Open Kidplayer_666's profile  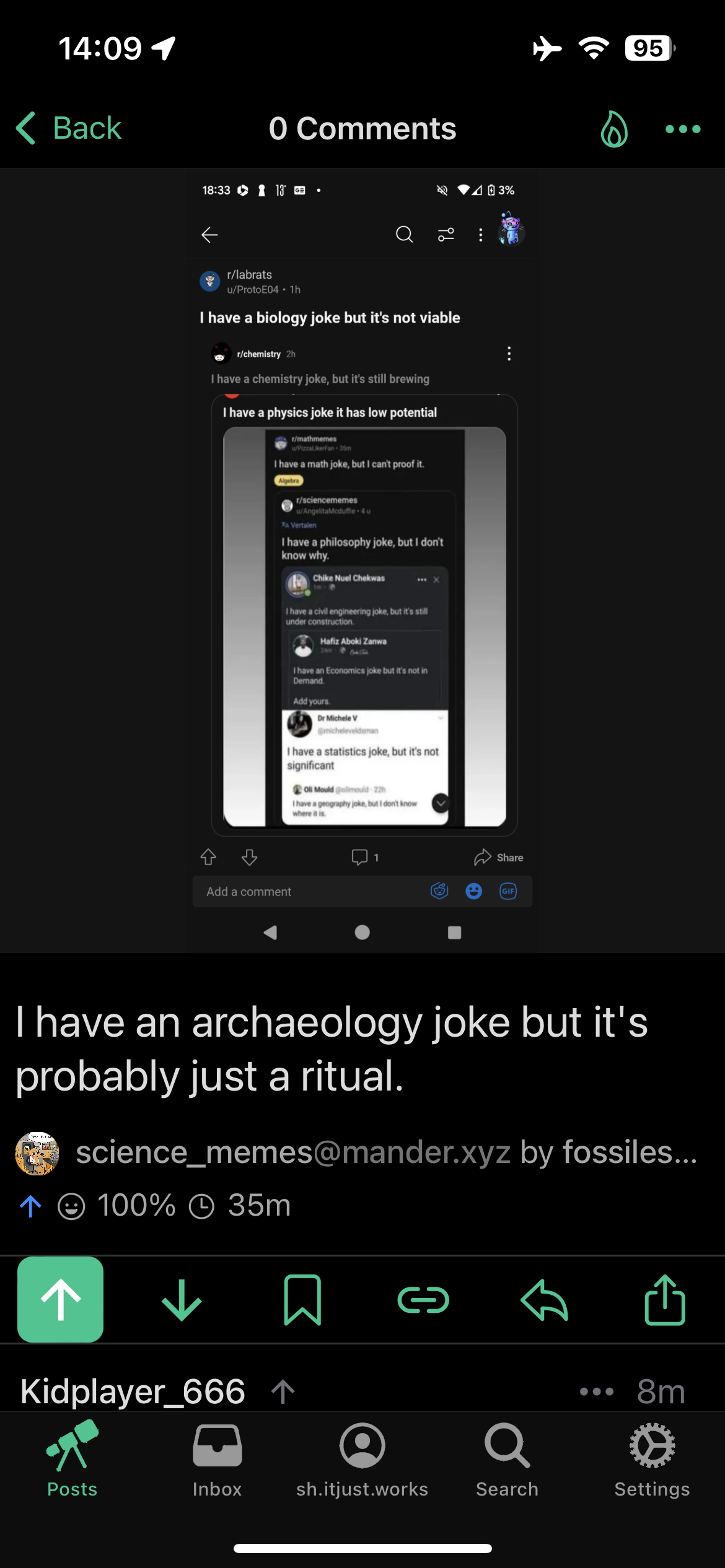(133, 1392)
